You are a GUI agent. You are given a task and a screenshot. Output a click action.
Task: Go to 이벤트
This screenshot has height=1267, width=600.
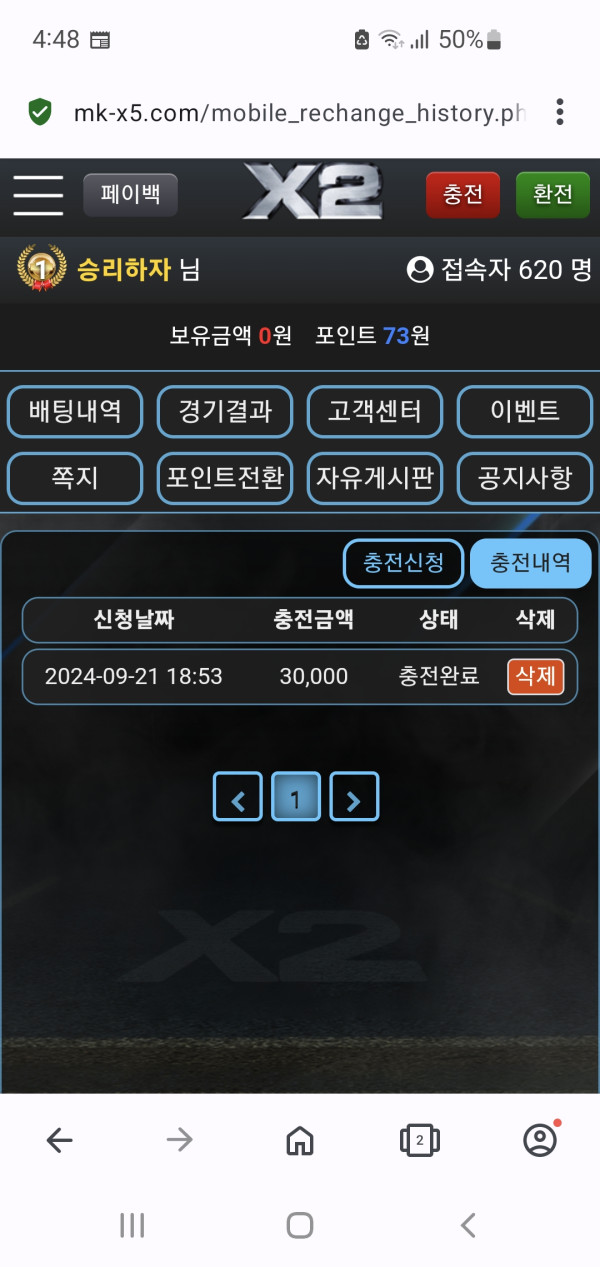point(524,411)
